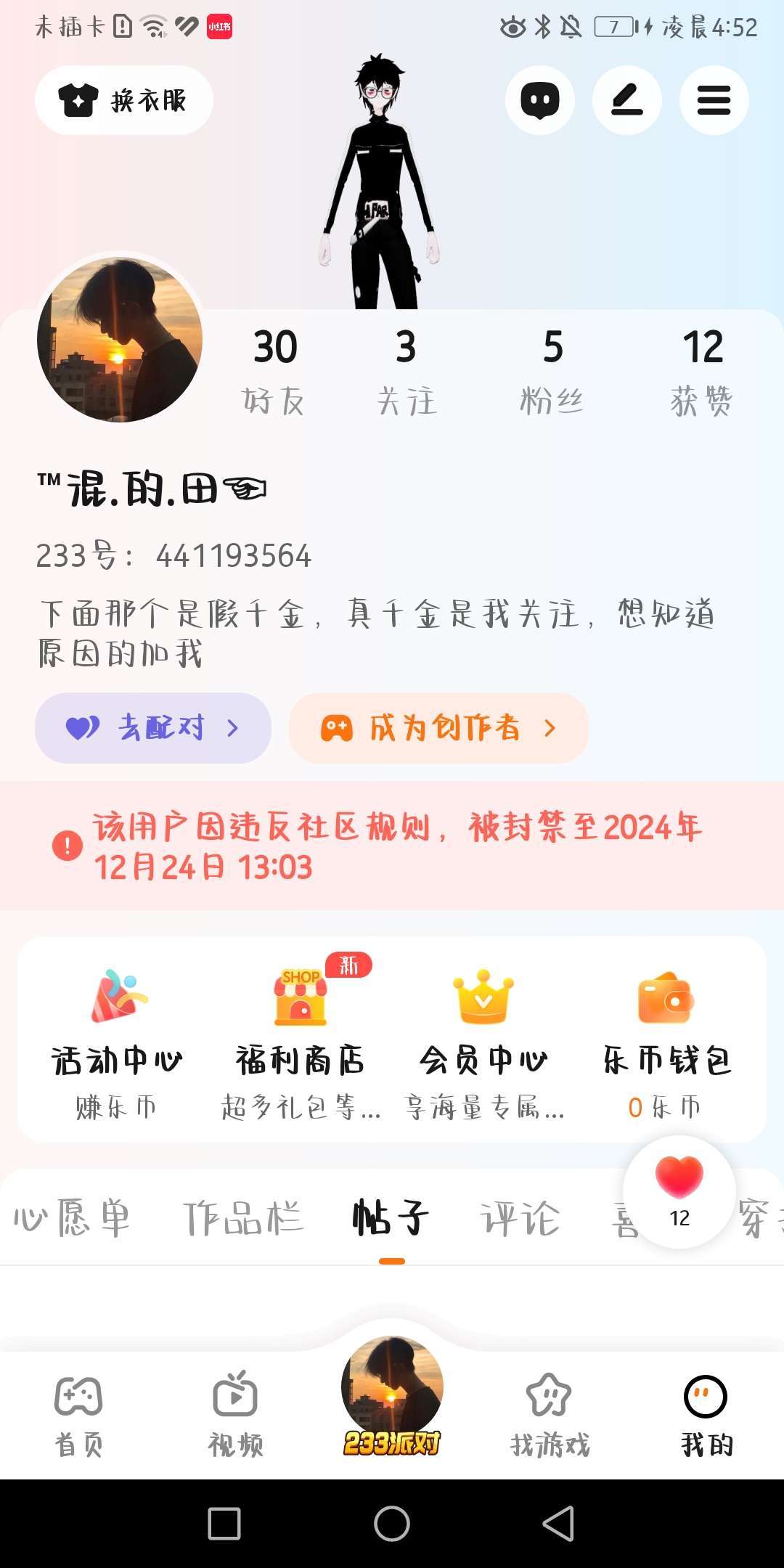View the 好友 friends list
Screen dimensions: 784x1568
pyautogui.click(x=274, y=372)
